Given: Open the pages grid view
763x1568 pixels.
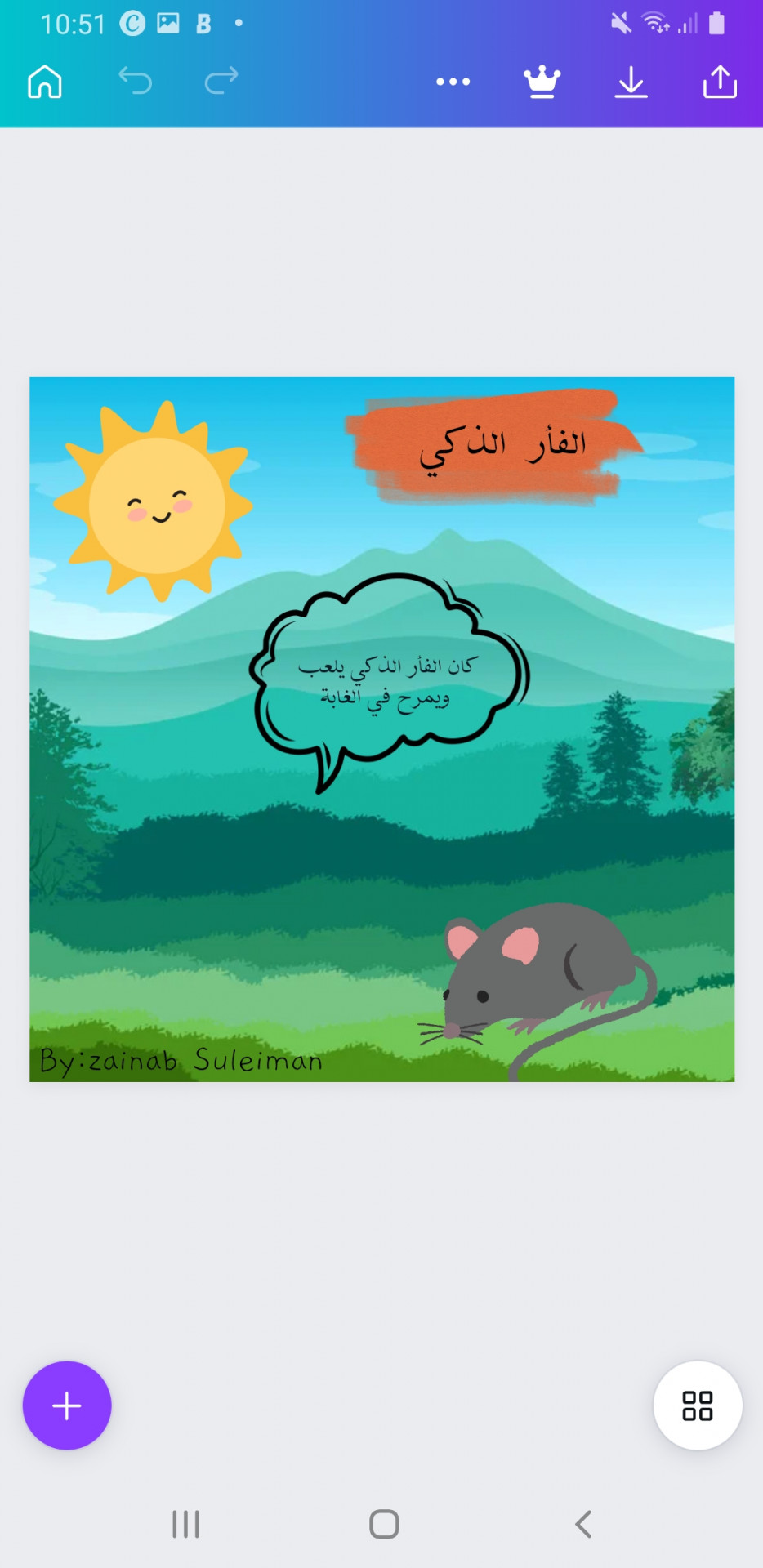Looking at the screenshot, I should click(697, 1405).
